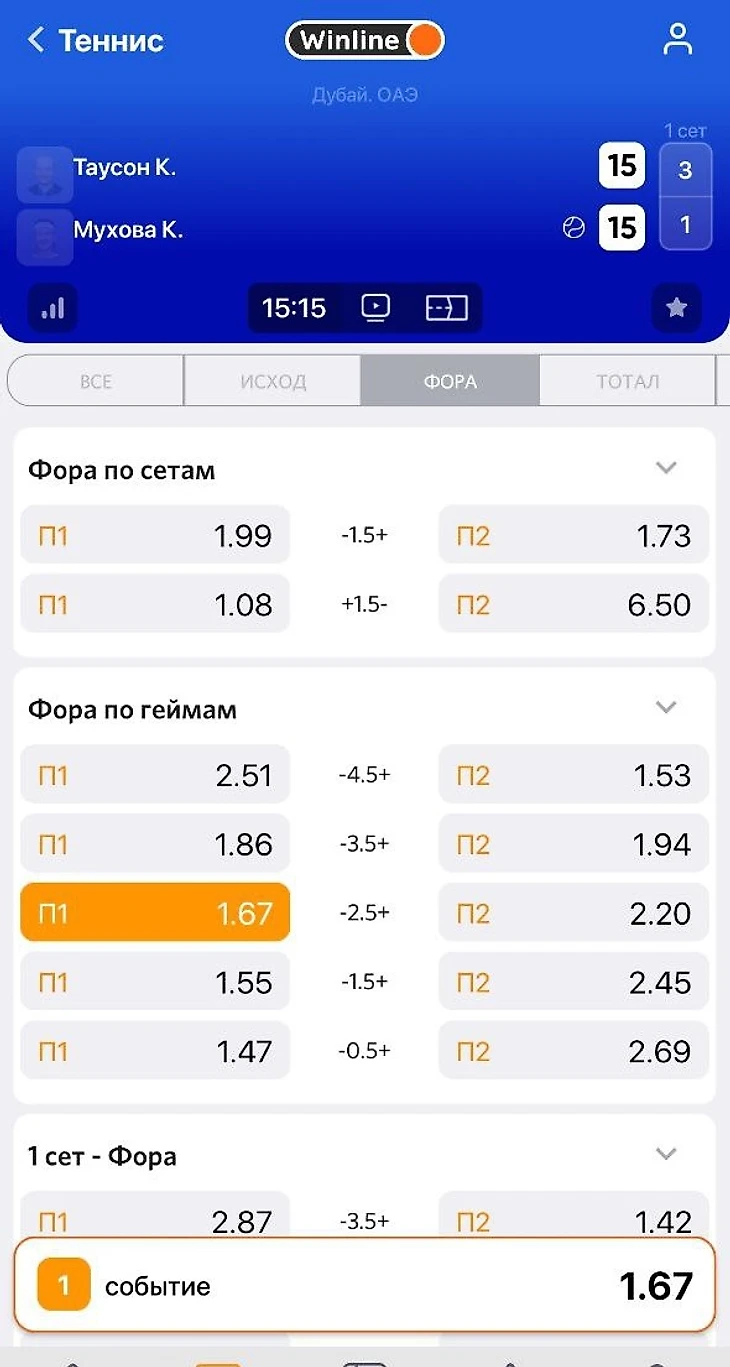Deselect the highlighted П1 1.67 bet
The image size is (730, 1367).
[x=155, y=912]
